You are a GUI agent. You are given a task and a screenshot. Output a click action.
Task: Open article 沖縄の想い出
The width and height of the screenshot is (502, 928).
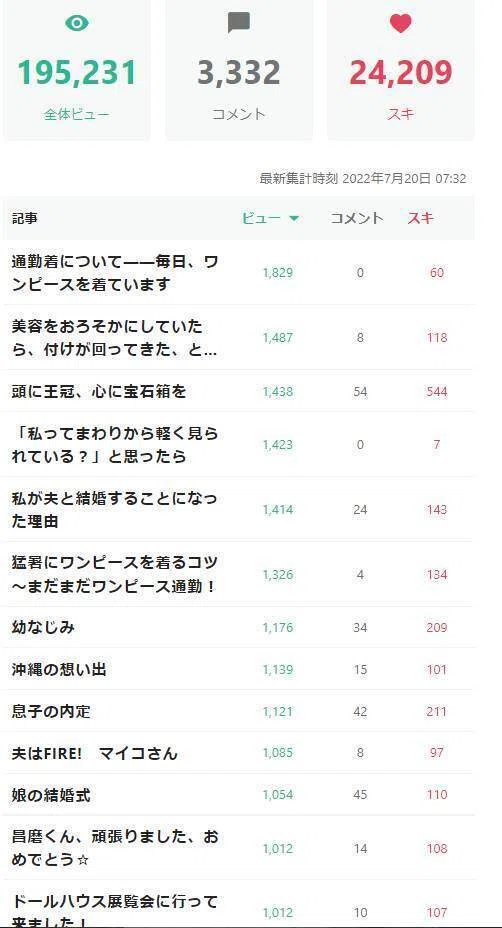point(59,670)
